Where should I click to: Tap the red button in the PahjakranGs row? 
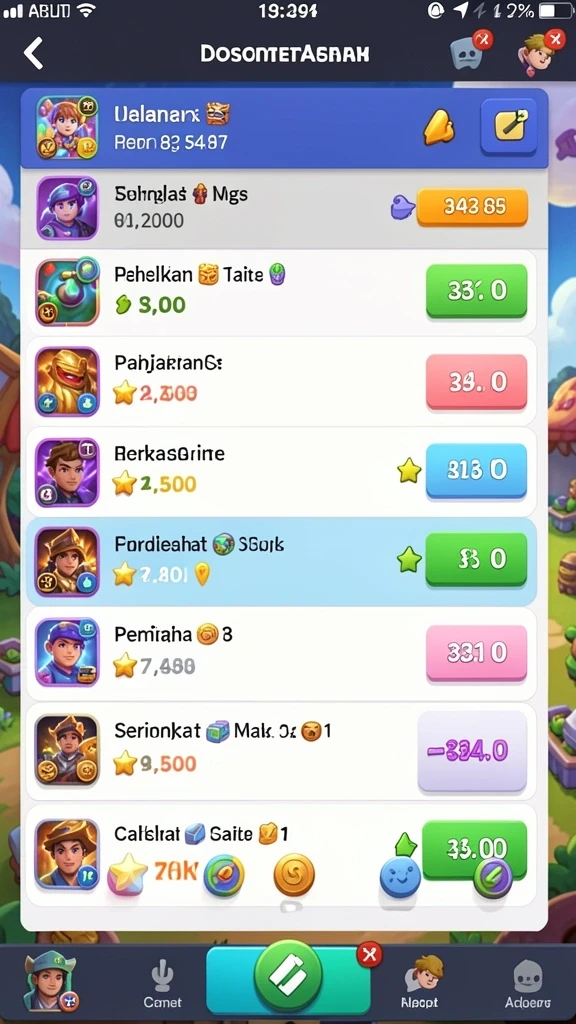click(476, 382)
